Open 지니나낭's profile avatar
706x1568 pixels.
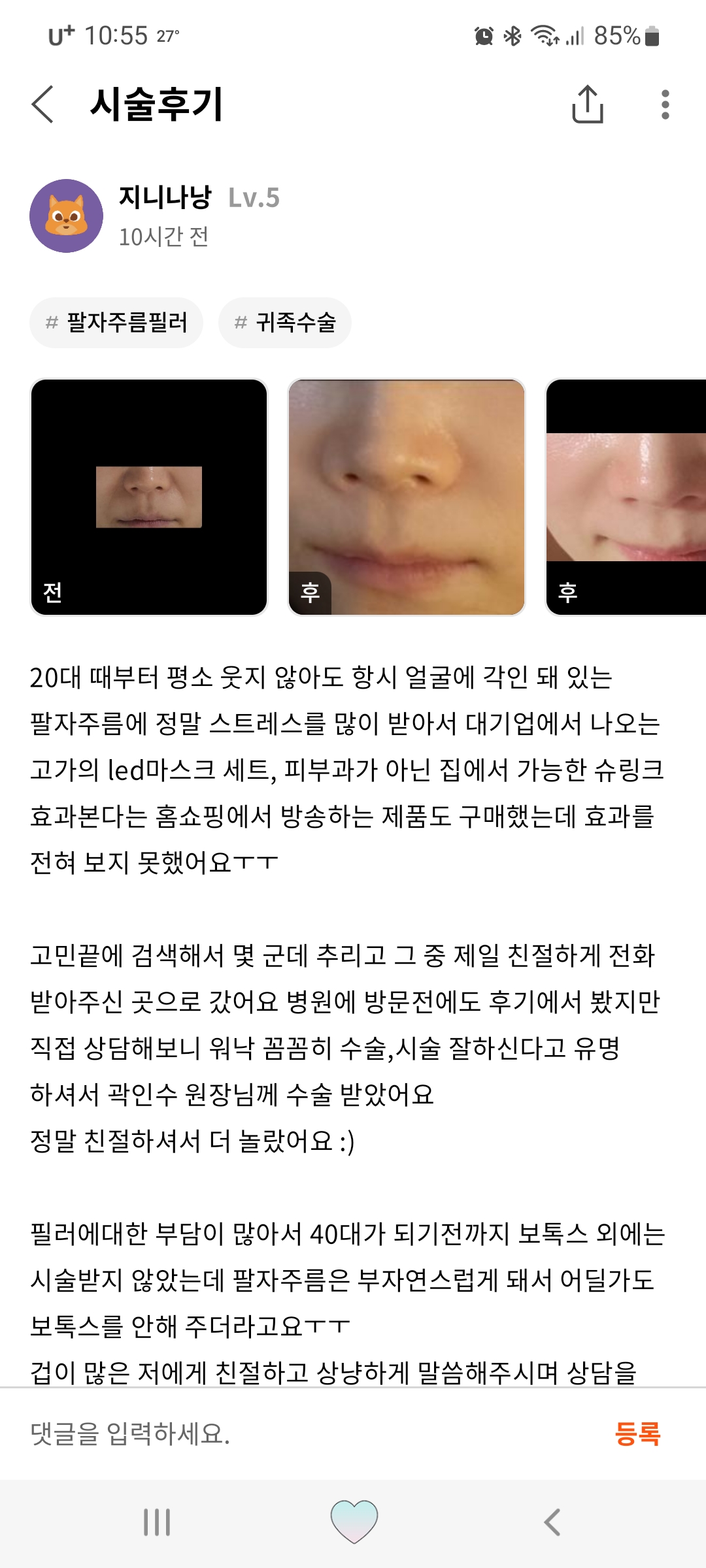pyautogui.click(x=66, y=216)
